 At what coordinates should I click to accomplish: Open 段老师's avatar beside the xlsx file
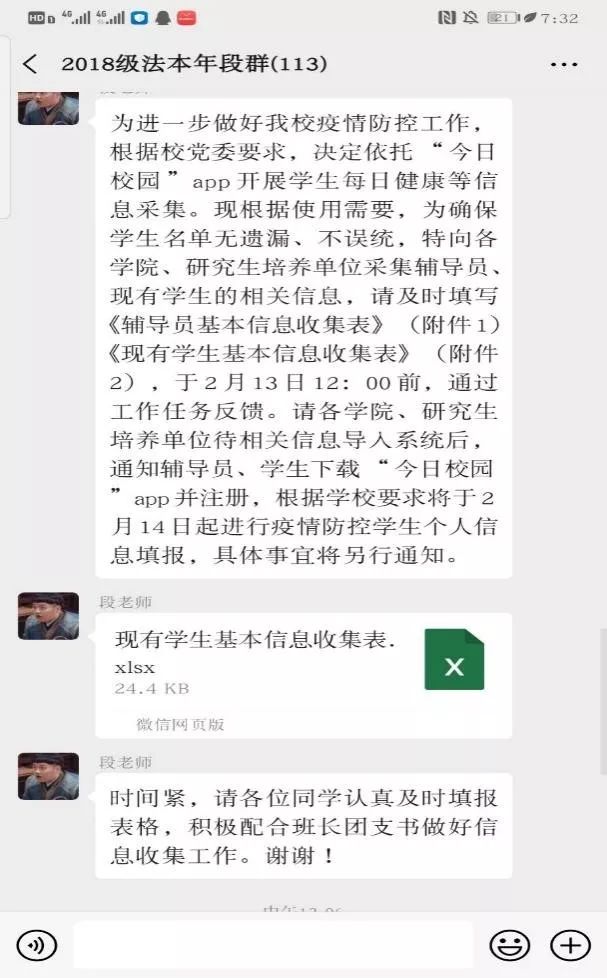48,616
